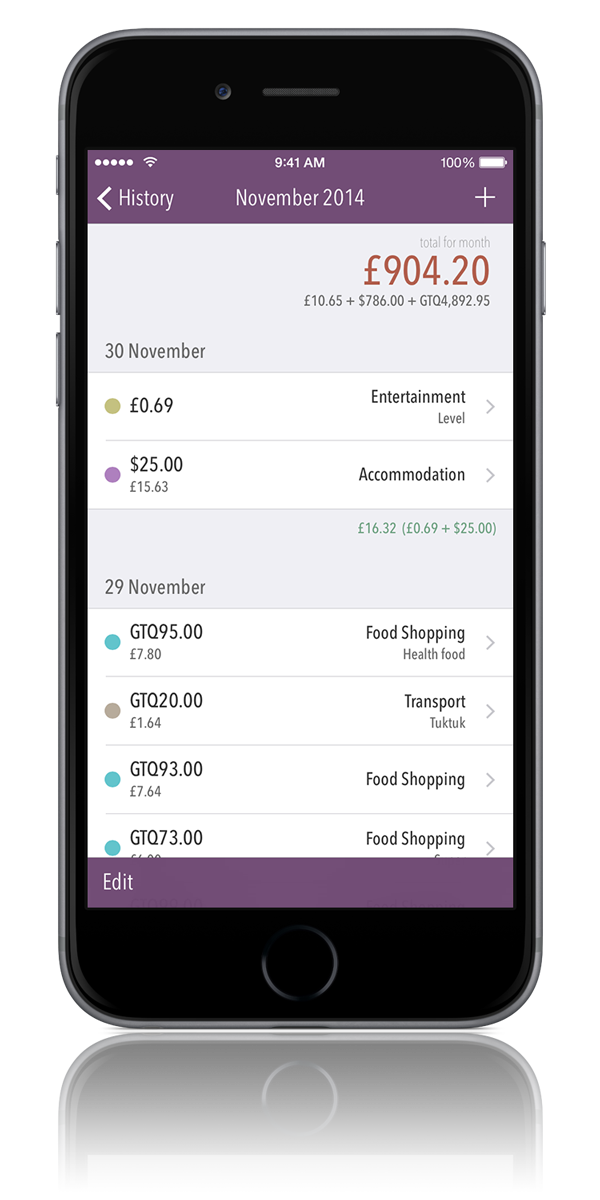
Task: Open the $25.00 Accommodation entry
Action: click(x=300, y=475)
